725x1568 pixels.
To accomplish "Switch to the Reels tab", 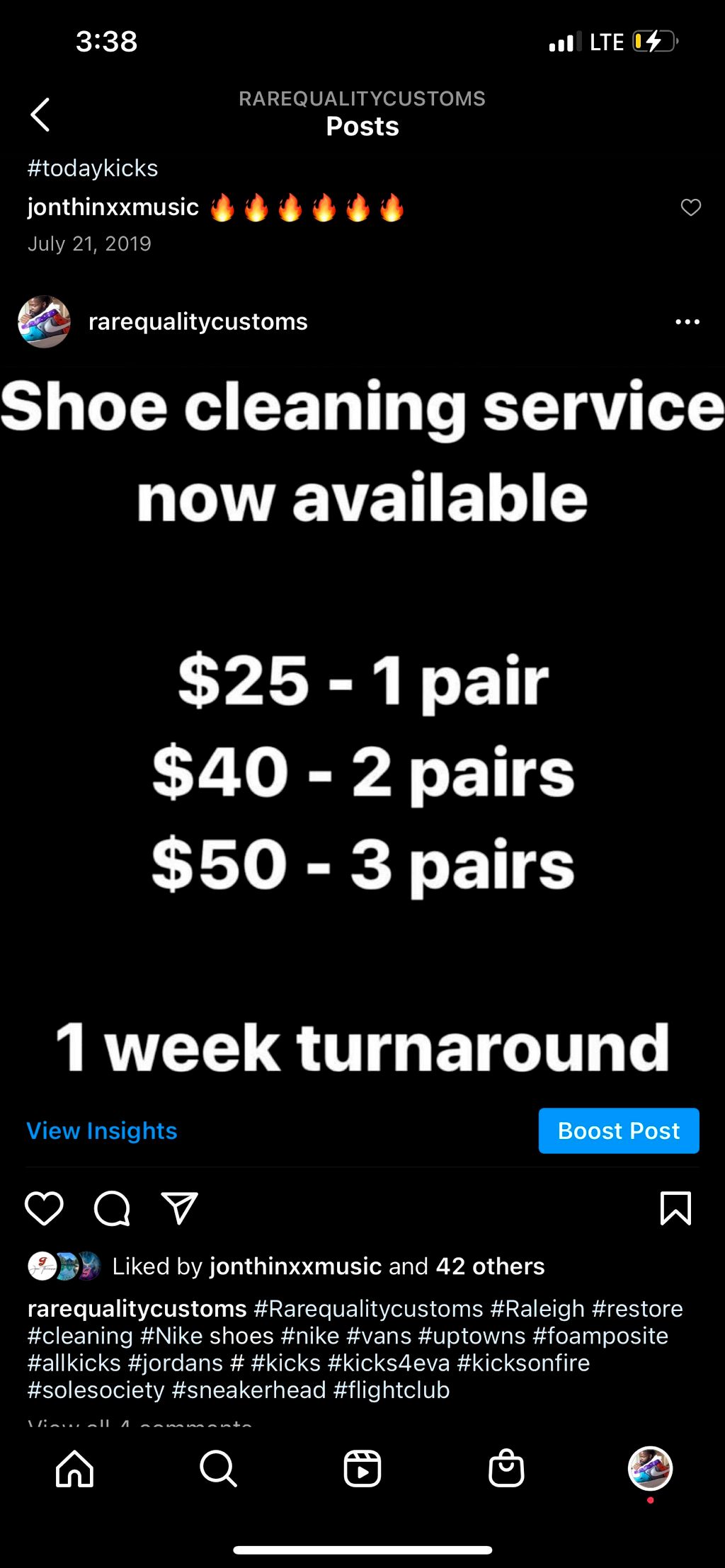I will (x=362, y=1469).
